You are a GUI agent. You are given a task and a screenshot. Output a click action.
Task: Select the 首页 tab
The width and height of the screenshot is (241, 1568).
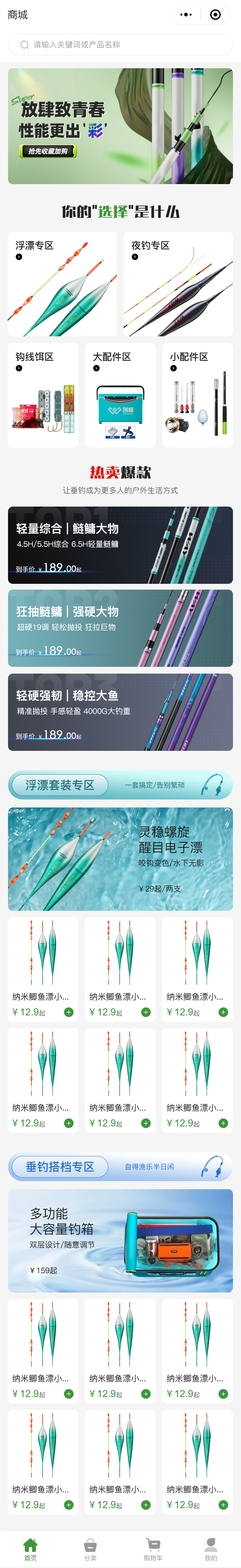tap(30, 1548)
